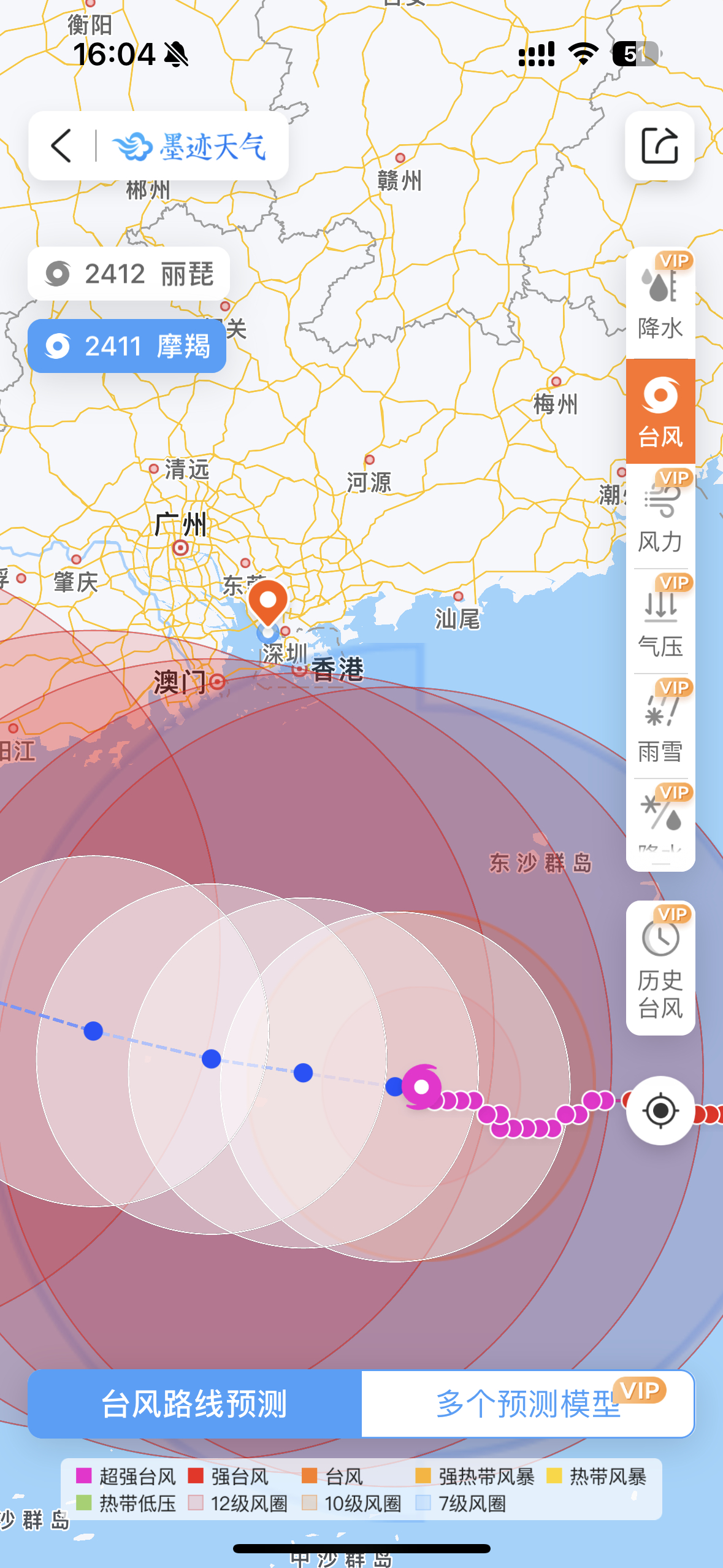Tap the current typhoon position marker
The image size is (723, 1568).
[421, 1087]
